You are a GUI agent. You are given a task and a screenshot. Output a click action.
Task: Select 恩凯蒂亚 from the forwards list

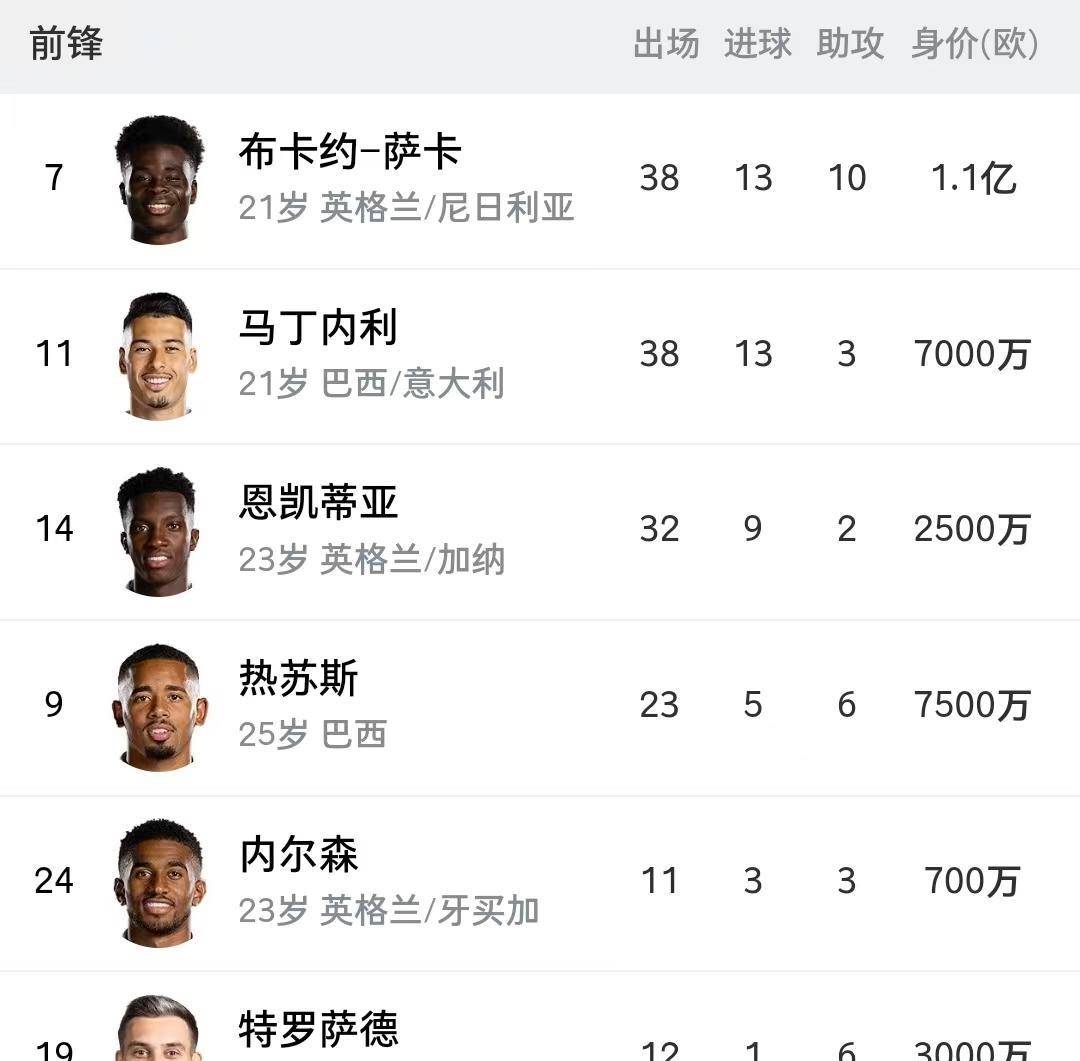pos(318,504)
